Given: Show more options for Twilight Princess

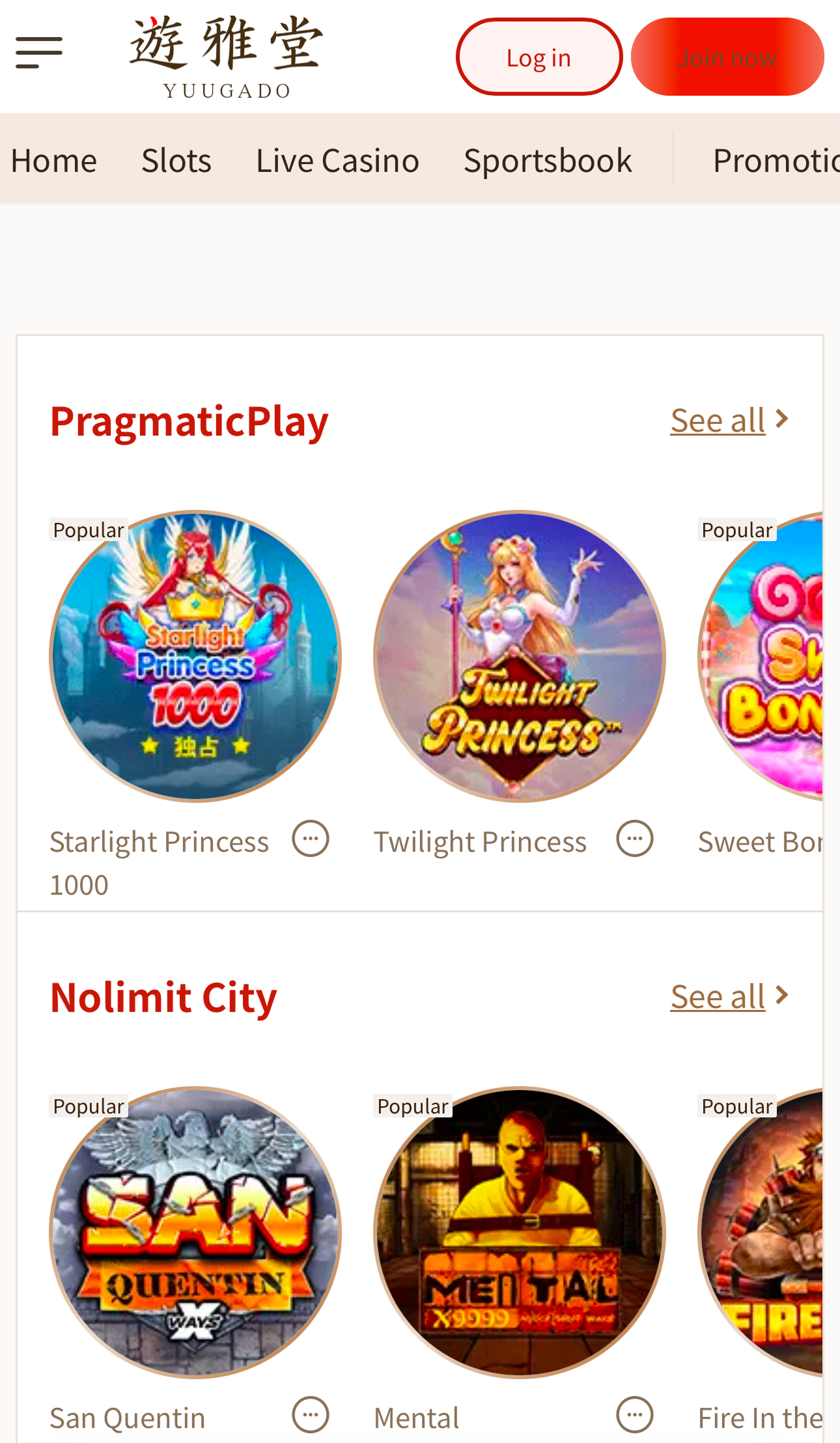Looking at the screenshot, I should click(634, 839).
